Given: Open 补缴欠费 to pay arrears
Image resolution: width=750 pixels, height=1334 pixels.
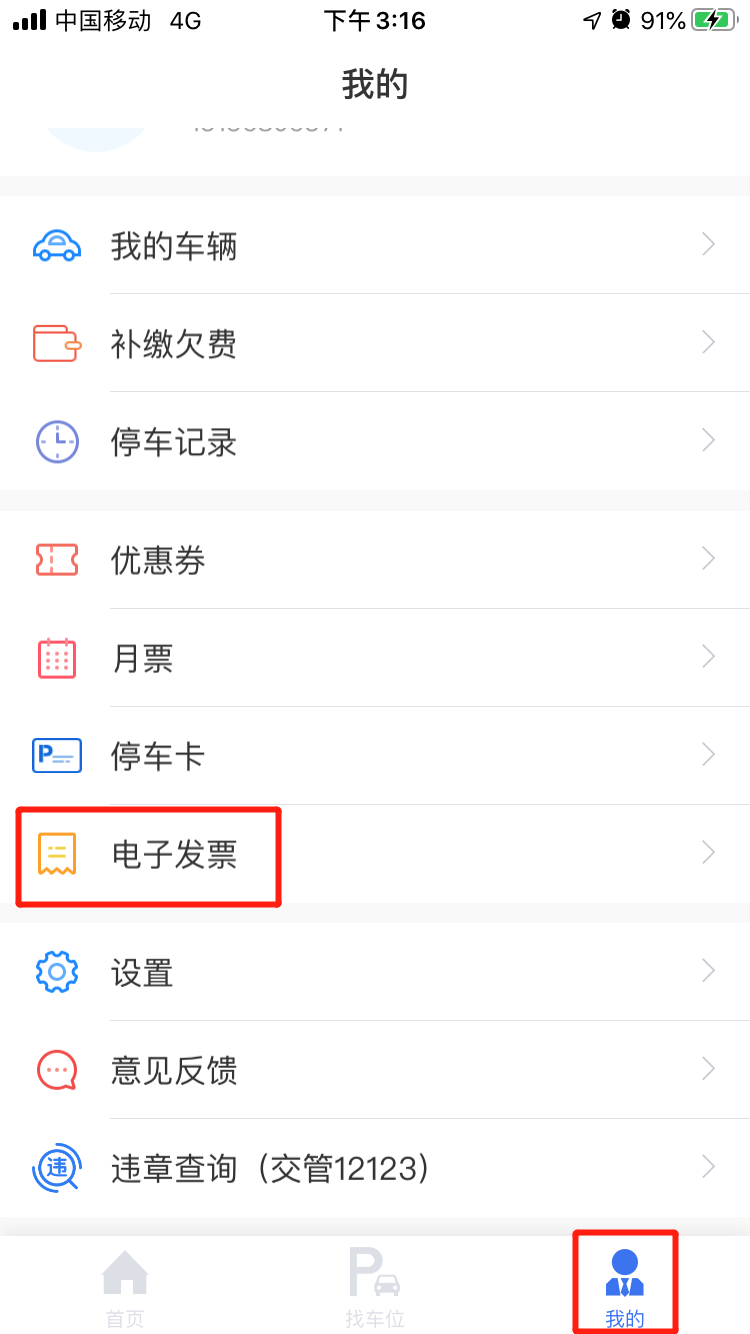Looking at the screenshot, I should pos(374,344).
